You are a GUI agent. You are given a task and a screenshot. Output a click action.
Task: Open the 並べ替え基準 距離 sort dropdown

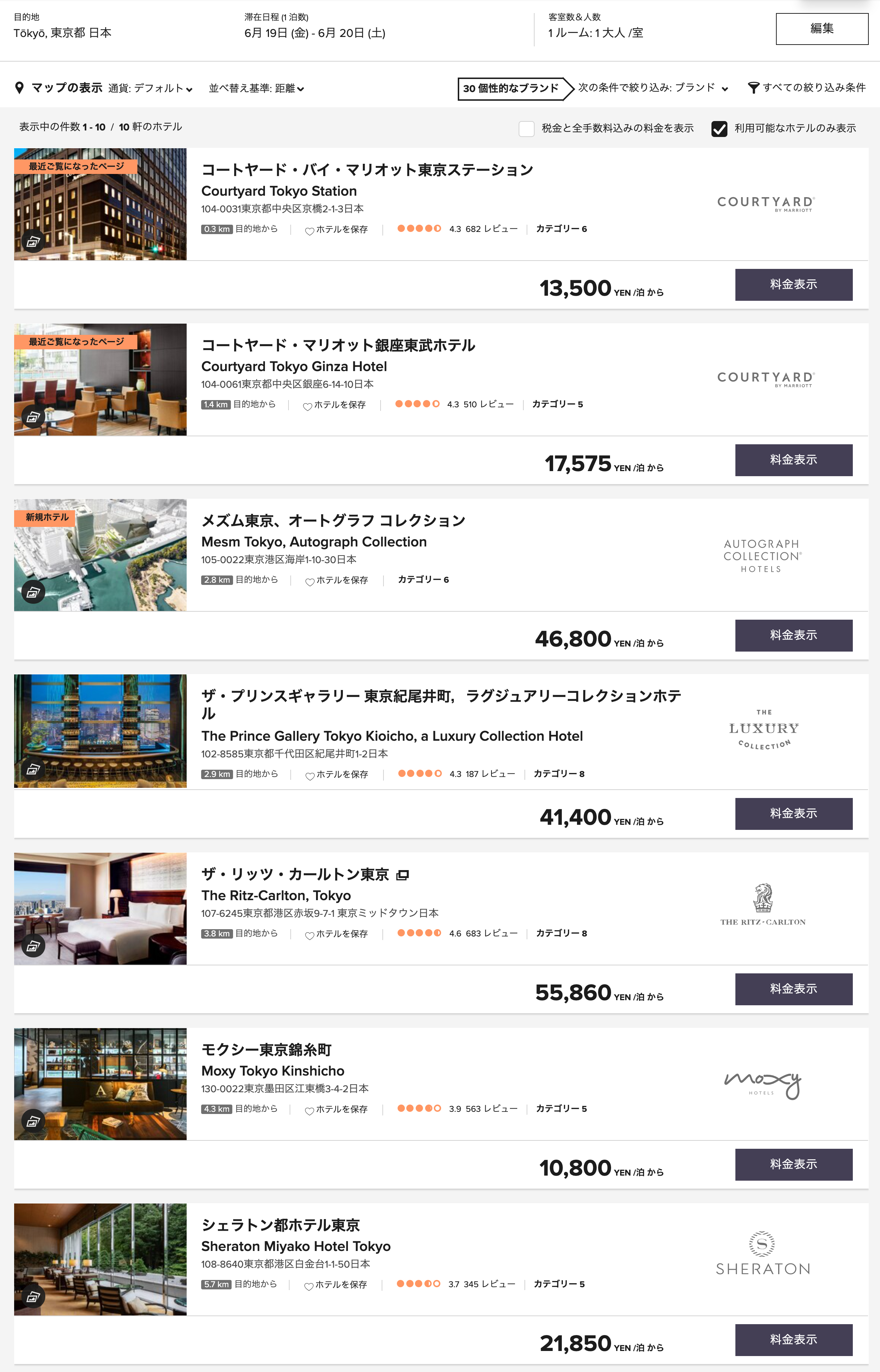[256, 88]
